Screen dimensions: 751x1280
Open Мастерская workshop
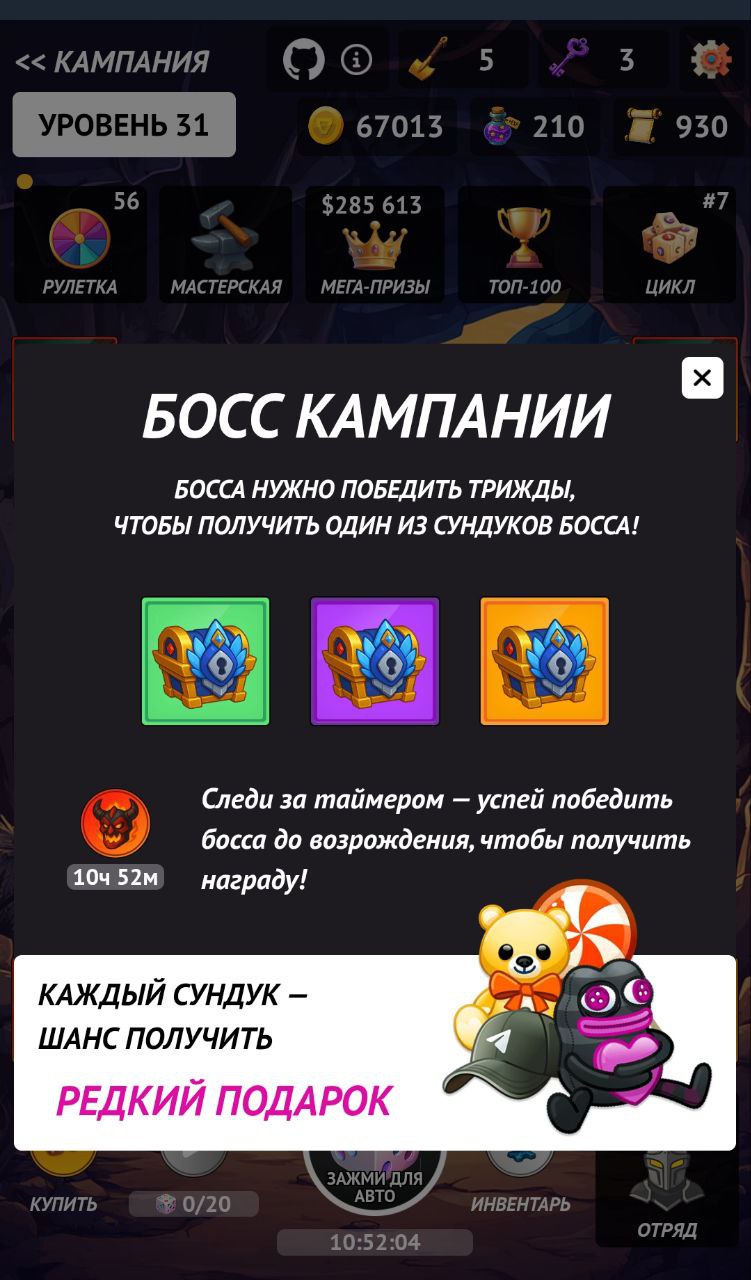tap(226, 244)
